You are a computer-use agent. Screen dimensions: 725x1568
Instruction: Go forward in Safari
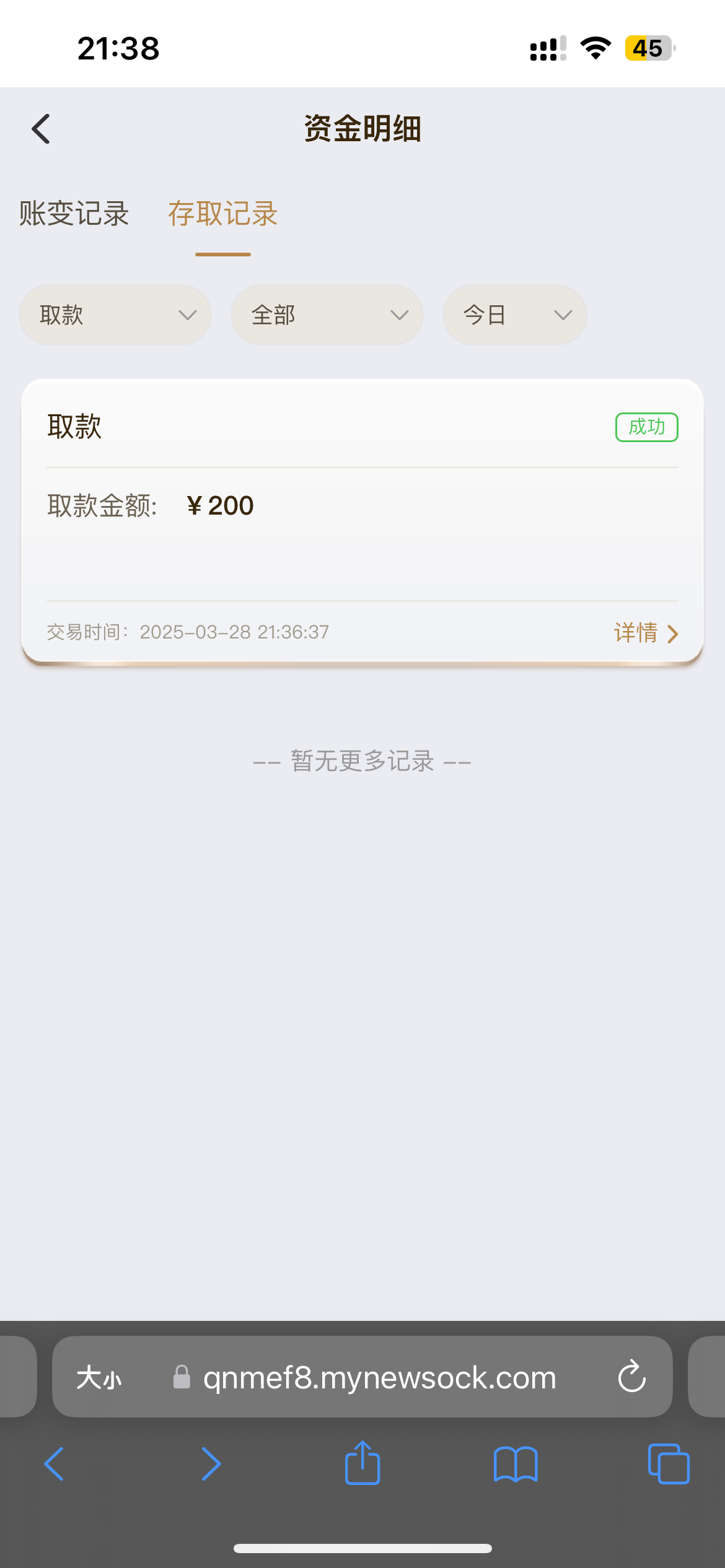click(x=211, y=1464)
